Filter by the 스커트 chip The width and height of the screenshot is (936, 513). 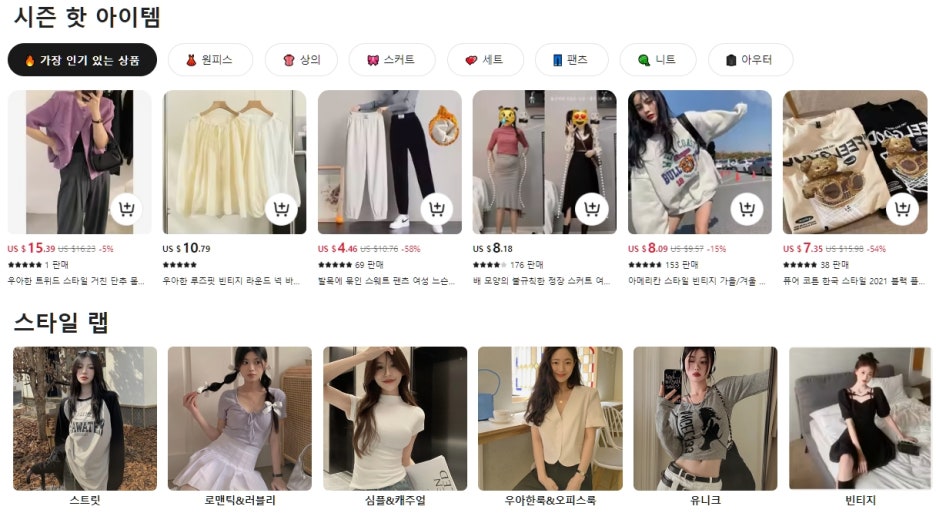(x=391, y=60)
